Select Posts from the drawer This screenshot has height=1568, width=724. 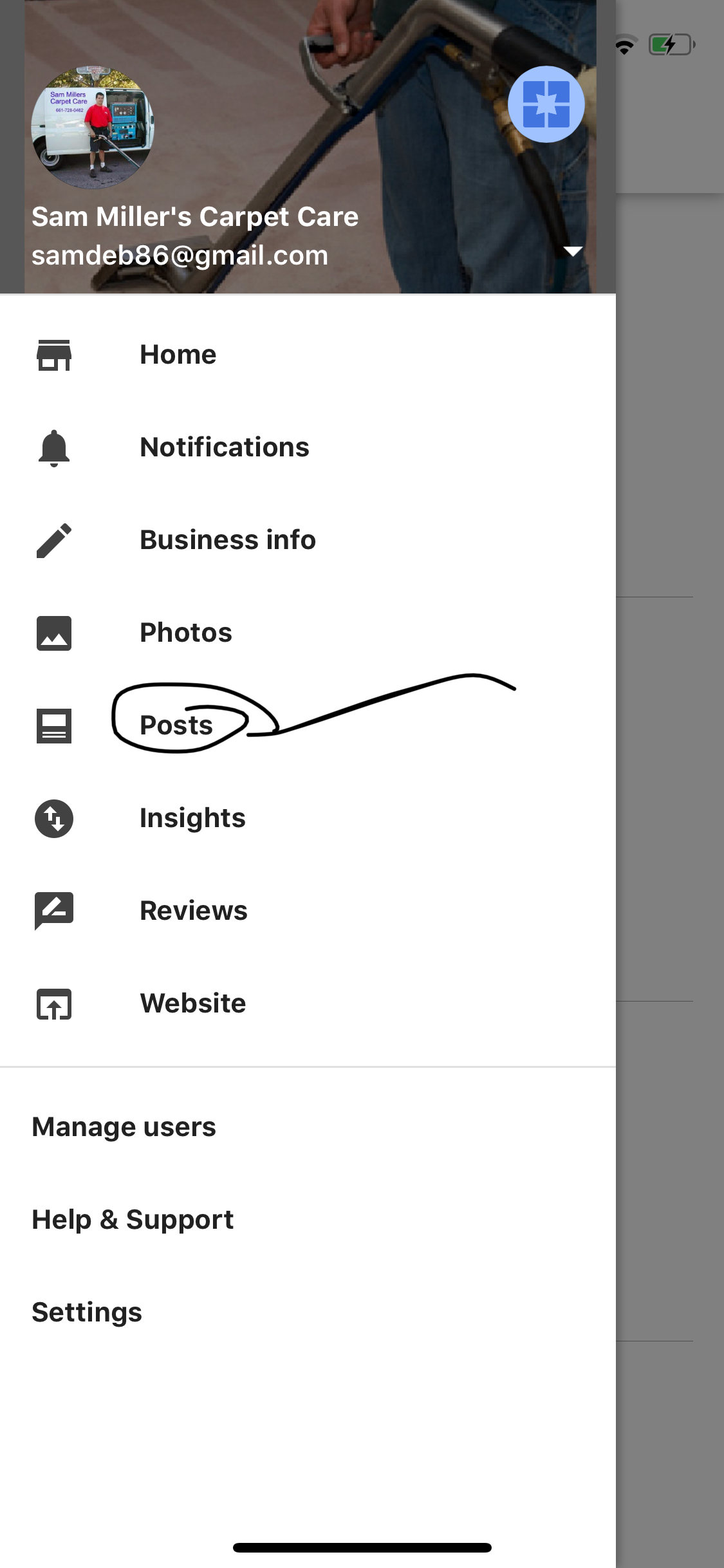(176, 725)
